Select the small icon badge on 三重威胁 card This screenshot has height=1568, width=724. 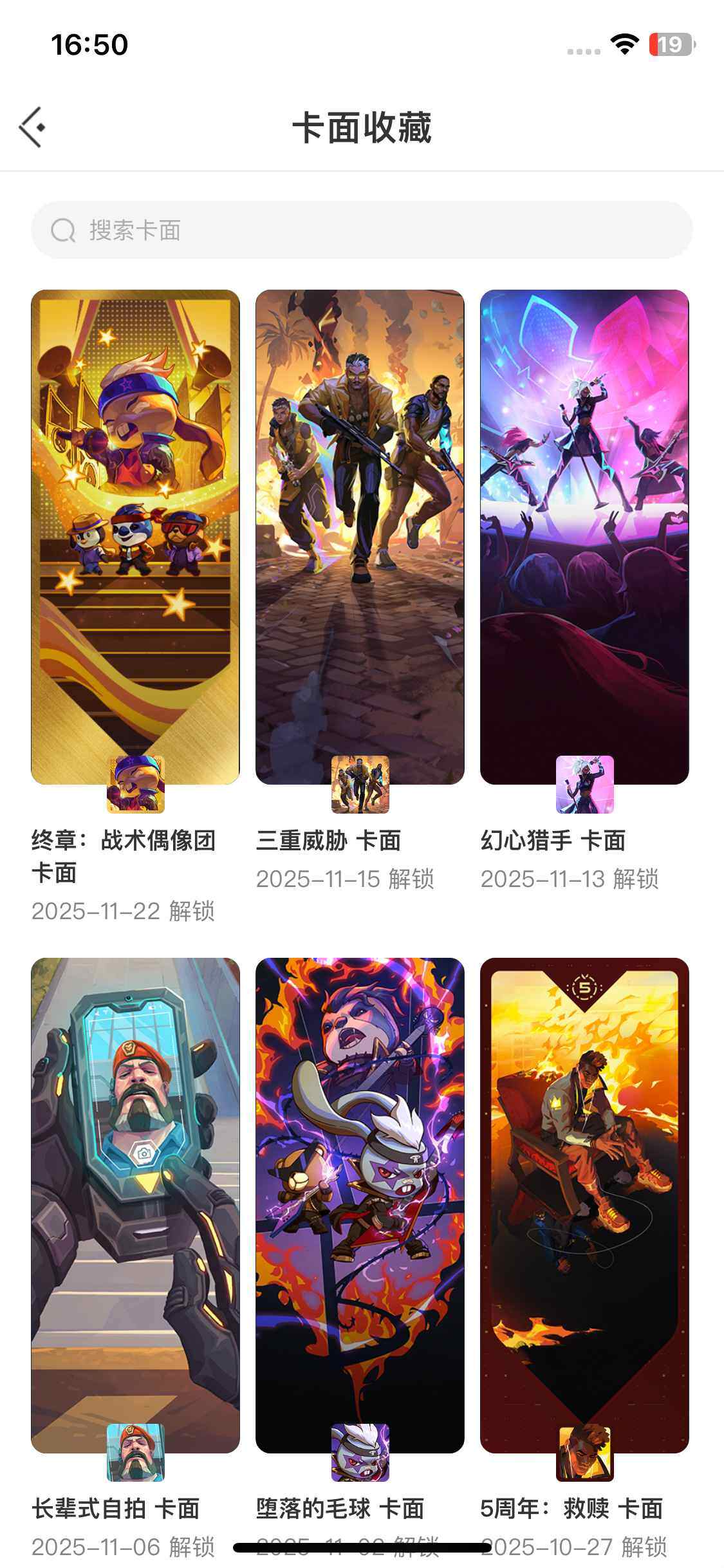[x=361, y=785]
